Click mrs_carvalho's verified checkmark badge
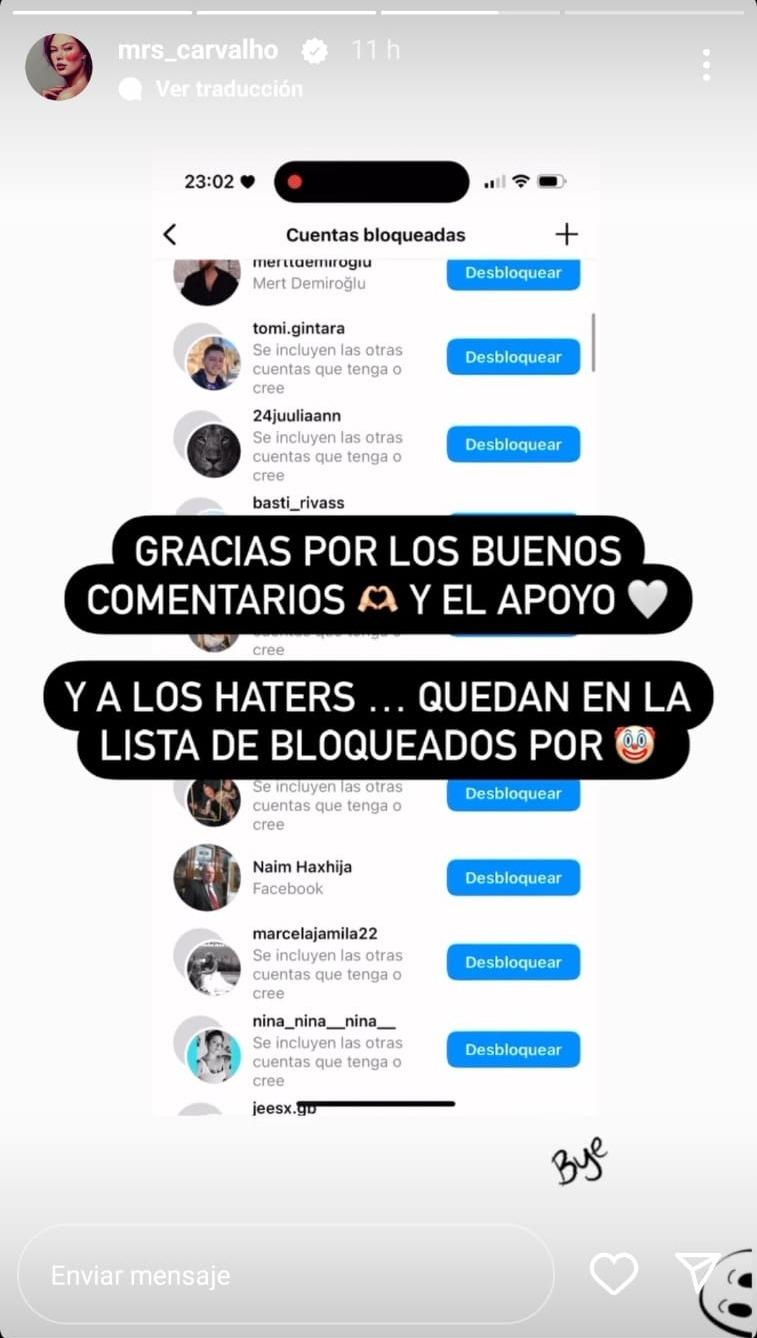 (314, 51)
